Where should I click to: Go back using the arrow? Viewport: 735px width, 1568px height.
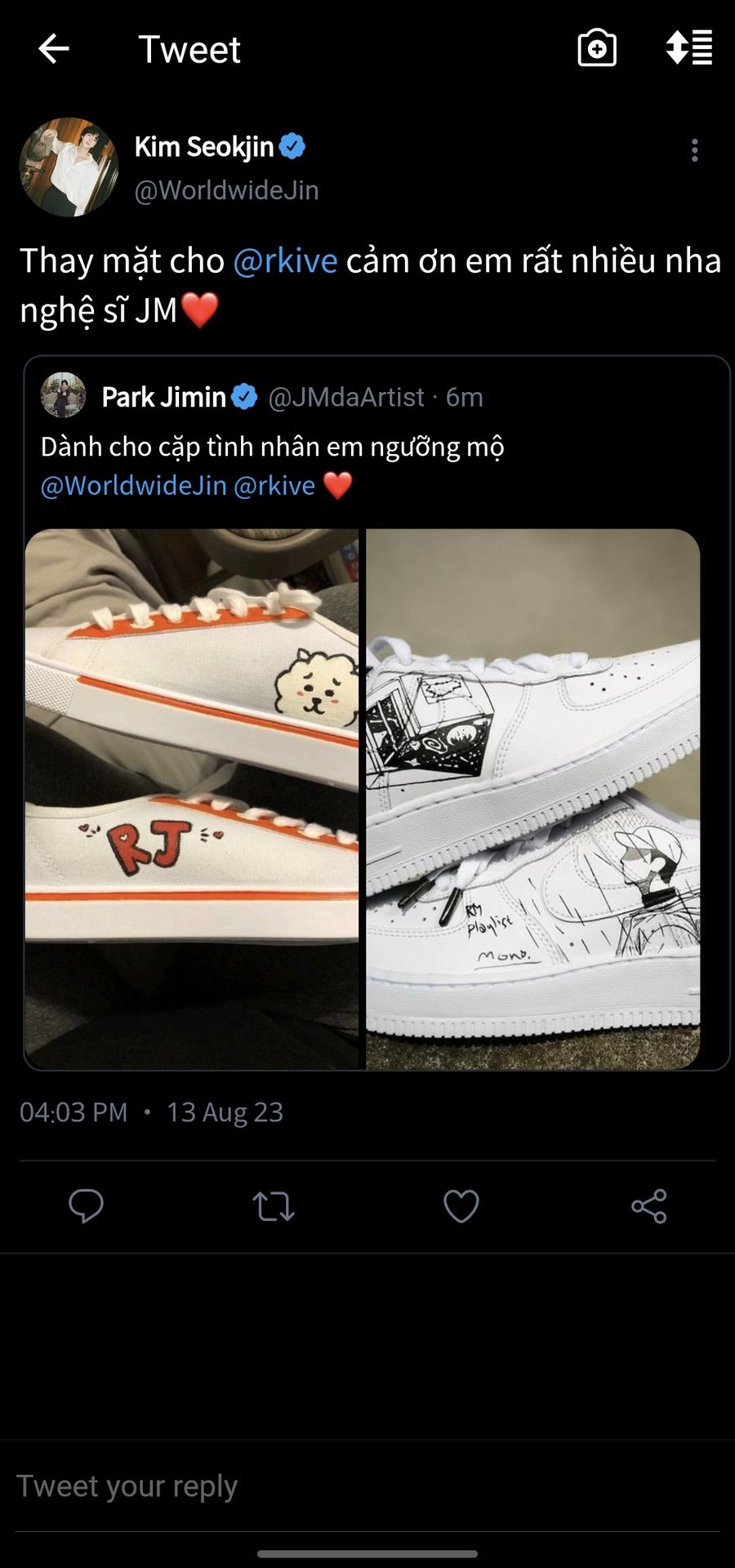click(54, 49)
